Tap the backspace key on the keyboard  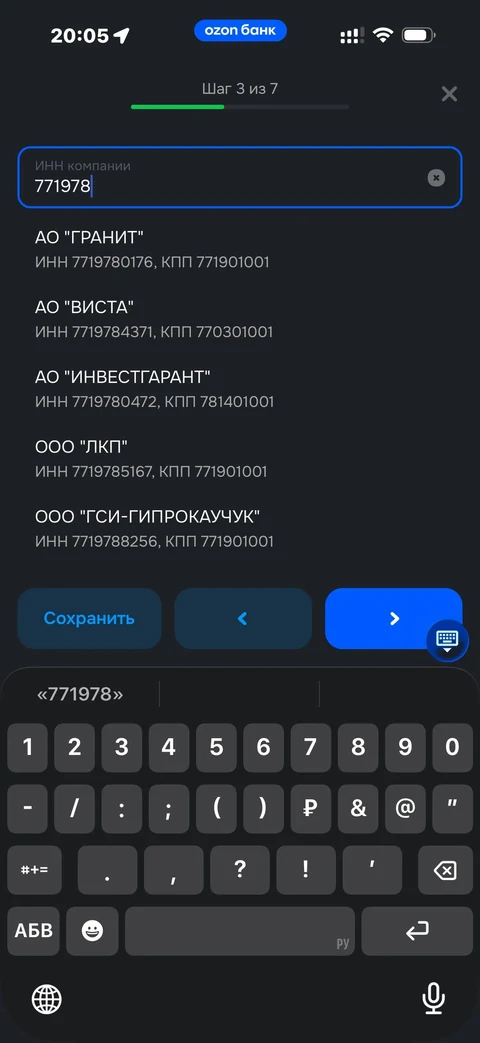[x=445, y=870]
